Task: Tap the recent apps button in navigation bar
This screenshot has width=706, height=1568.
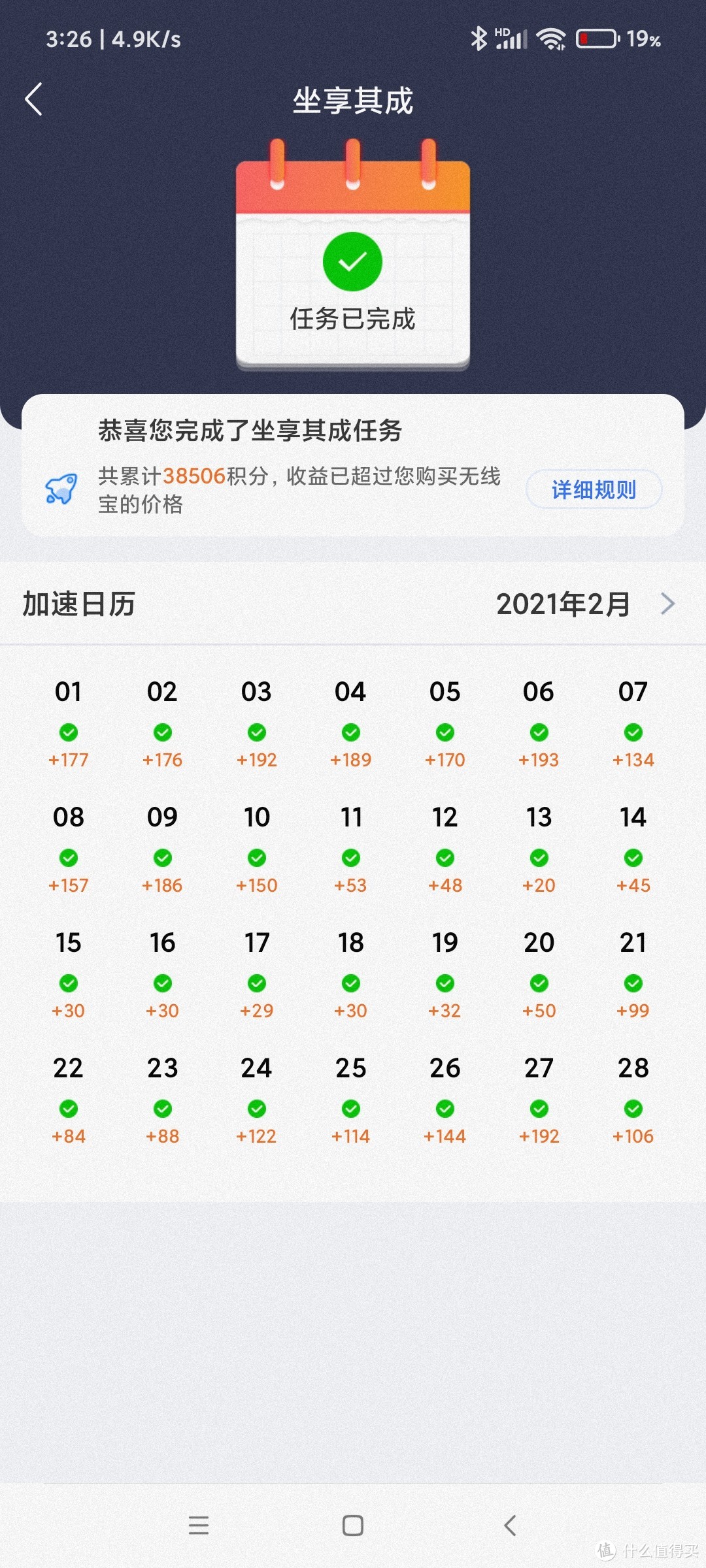Action: (199, 1526)
